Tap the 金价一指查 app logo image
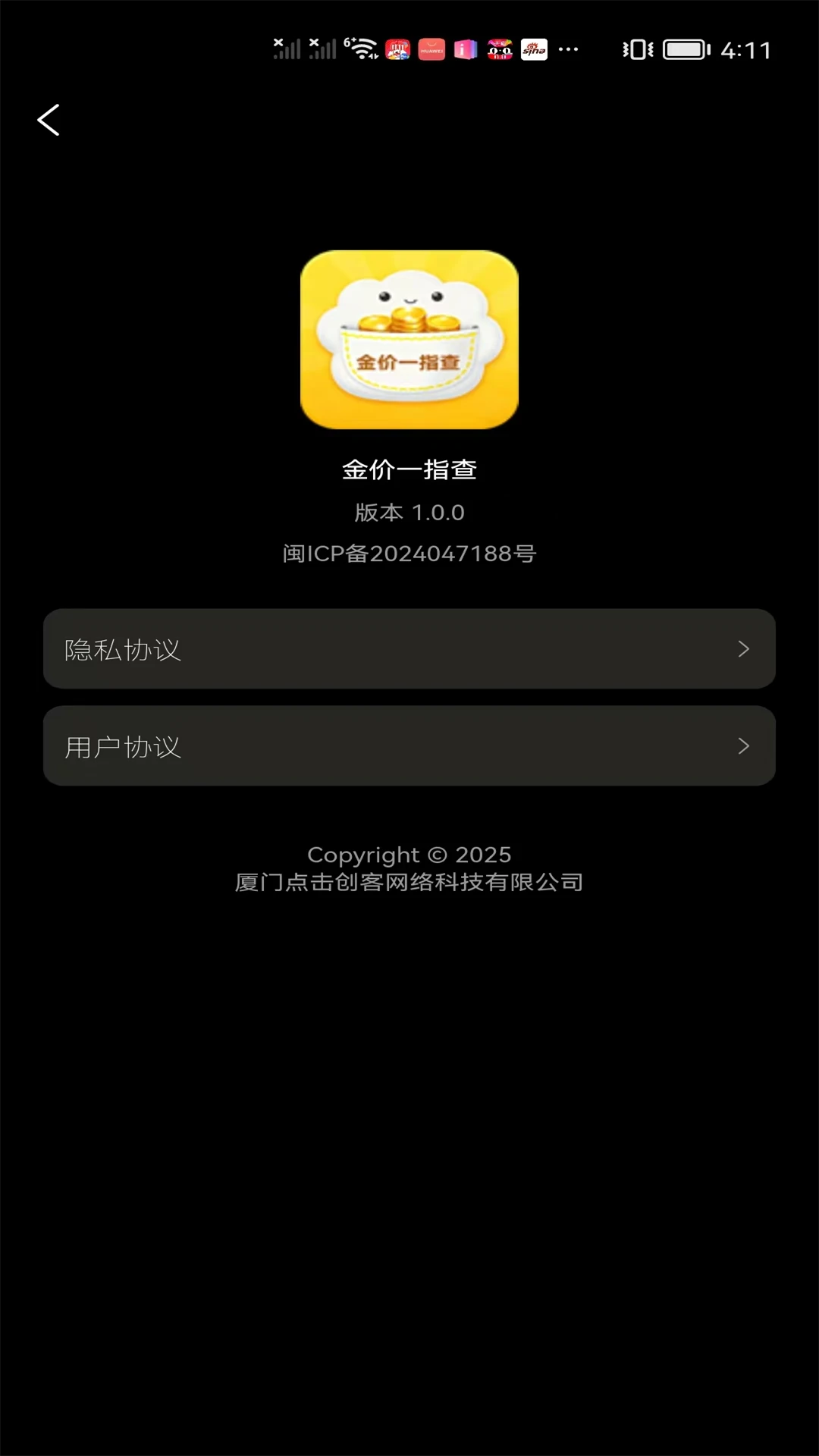Screen dimensions: 819x1456 [409, 339]
